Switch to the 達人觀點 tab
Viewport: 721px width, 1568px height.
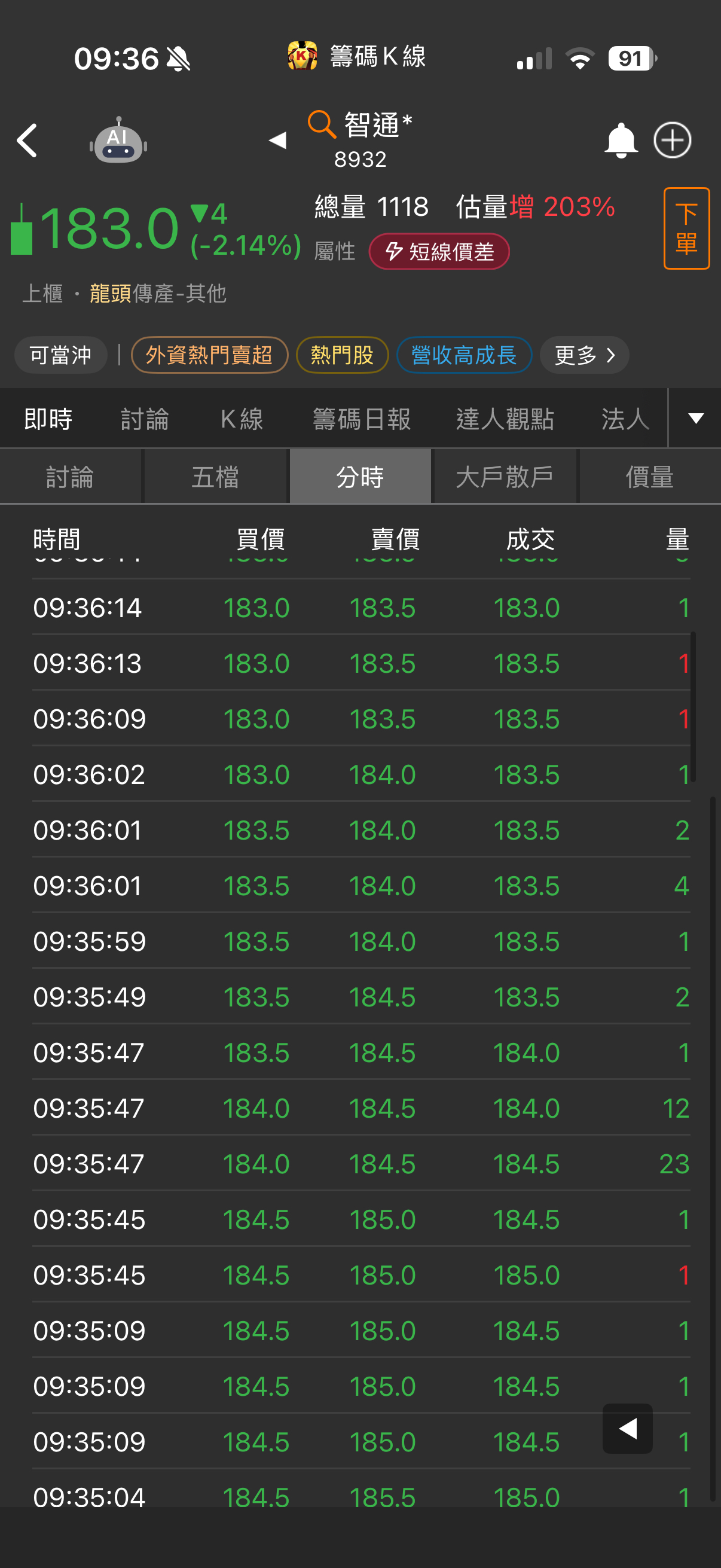click(505, 419)
